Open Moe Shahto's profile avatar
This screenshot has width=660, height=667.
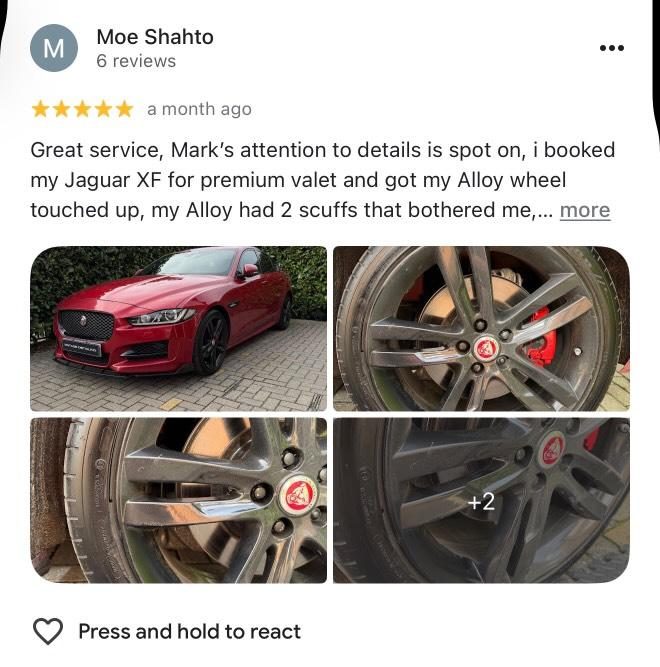[54, 48]
